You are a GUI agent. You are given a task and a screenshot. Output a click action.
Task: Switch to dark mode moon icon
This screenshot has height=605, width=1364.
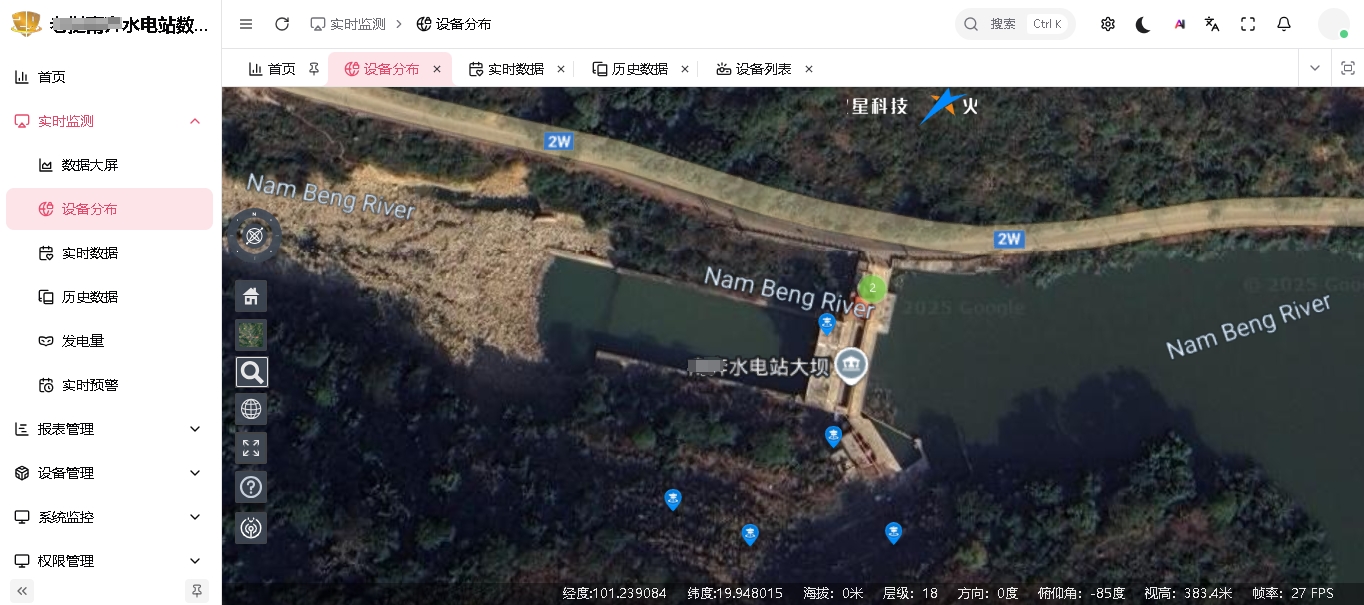tap(1143, 24)
